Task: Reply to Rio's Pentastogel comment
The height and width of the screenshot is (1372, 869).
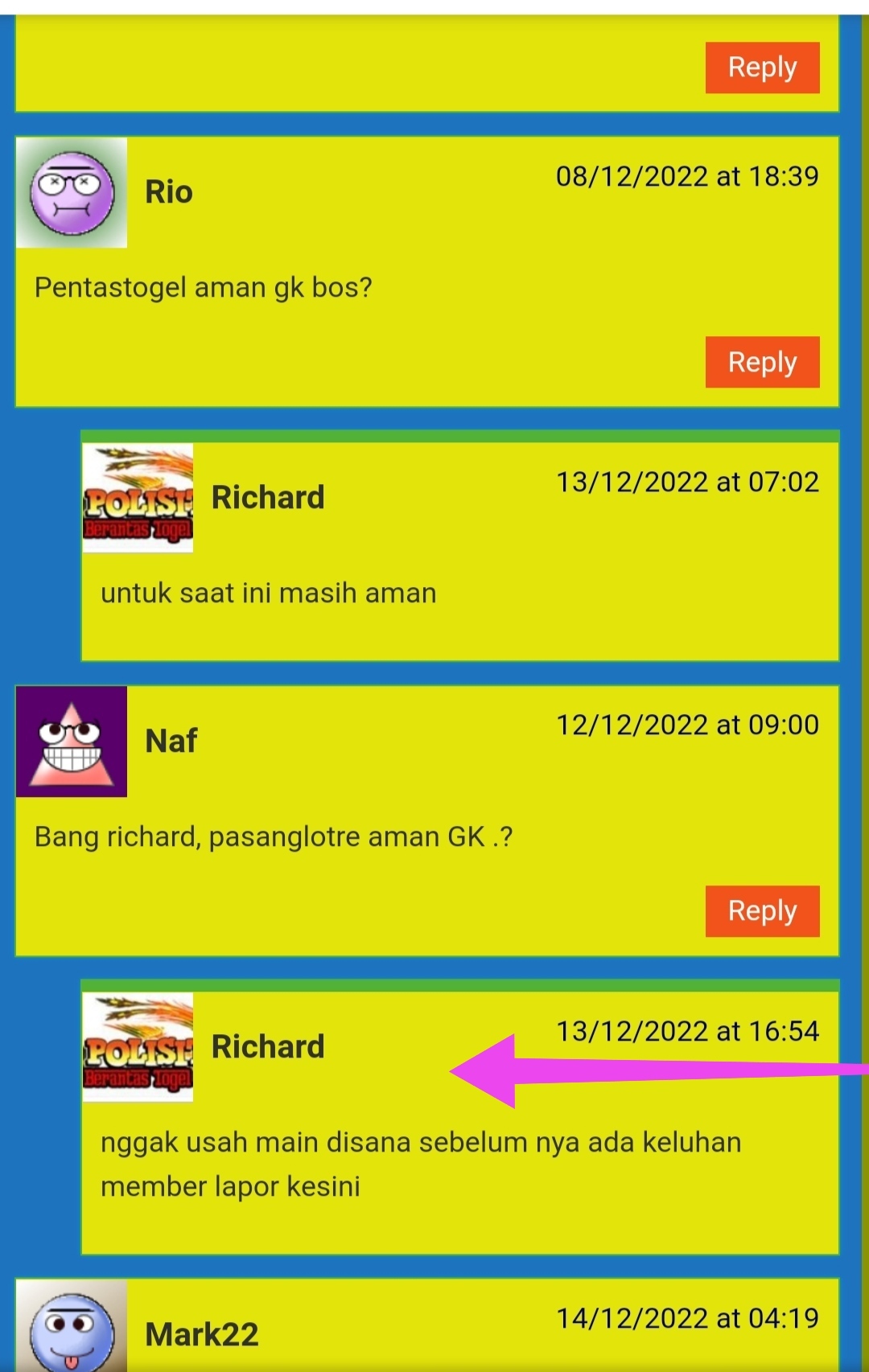Action: 762,362
